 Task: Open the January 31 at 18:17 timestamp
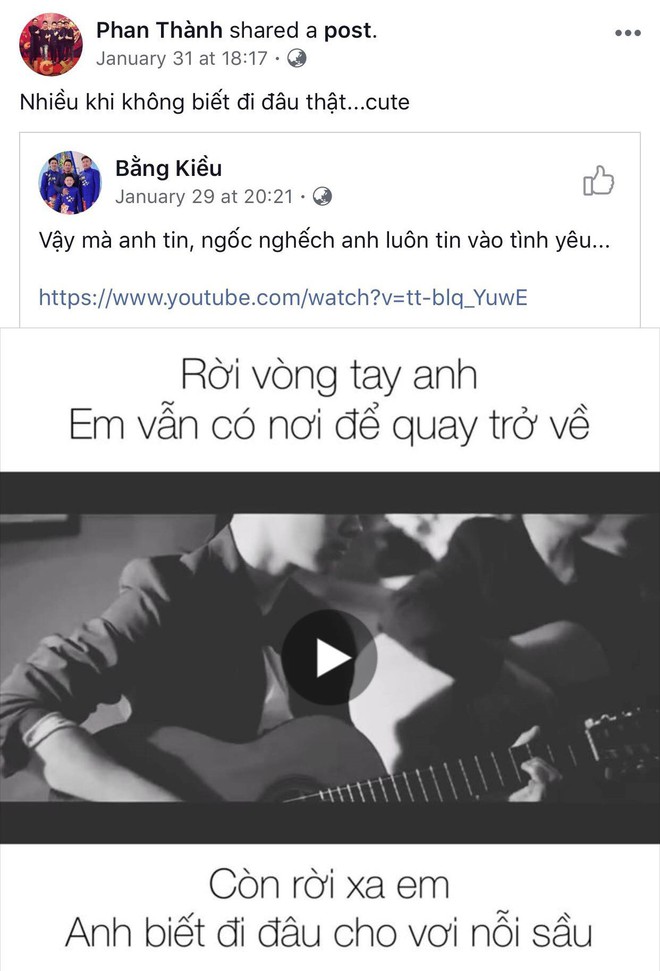point(181,59)
